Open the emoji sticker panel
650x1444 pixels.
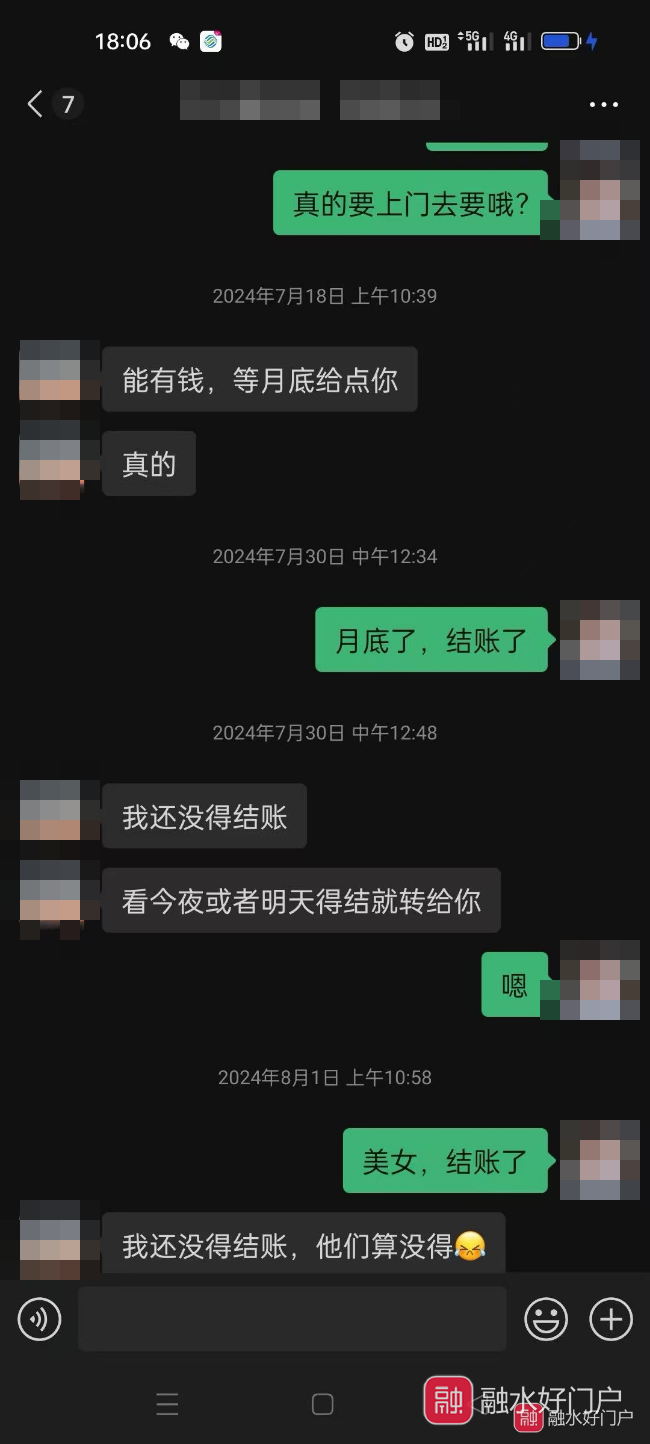546,1320
